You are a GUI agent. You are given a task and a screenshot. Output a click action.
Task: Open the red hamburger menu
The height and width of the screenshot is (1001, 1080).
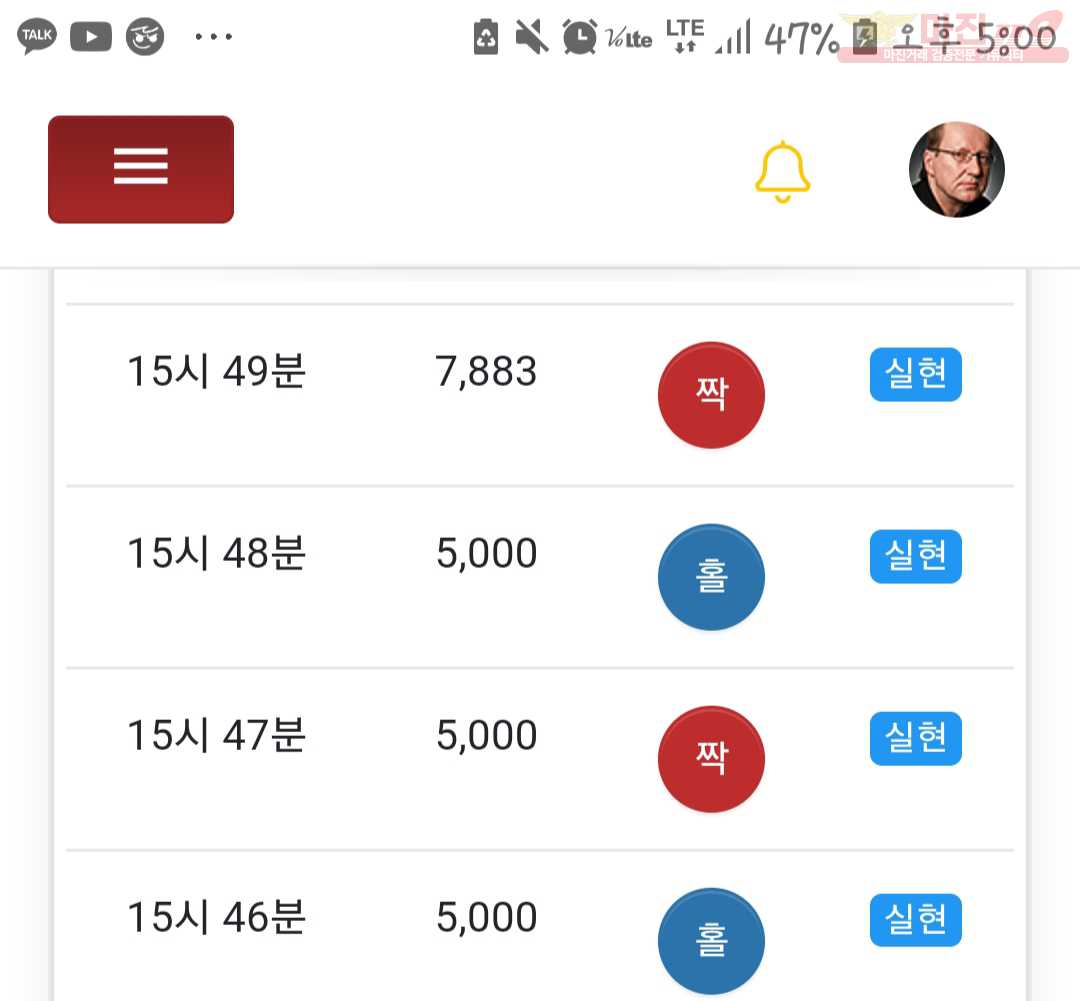pos(141,169)
